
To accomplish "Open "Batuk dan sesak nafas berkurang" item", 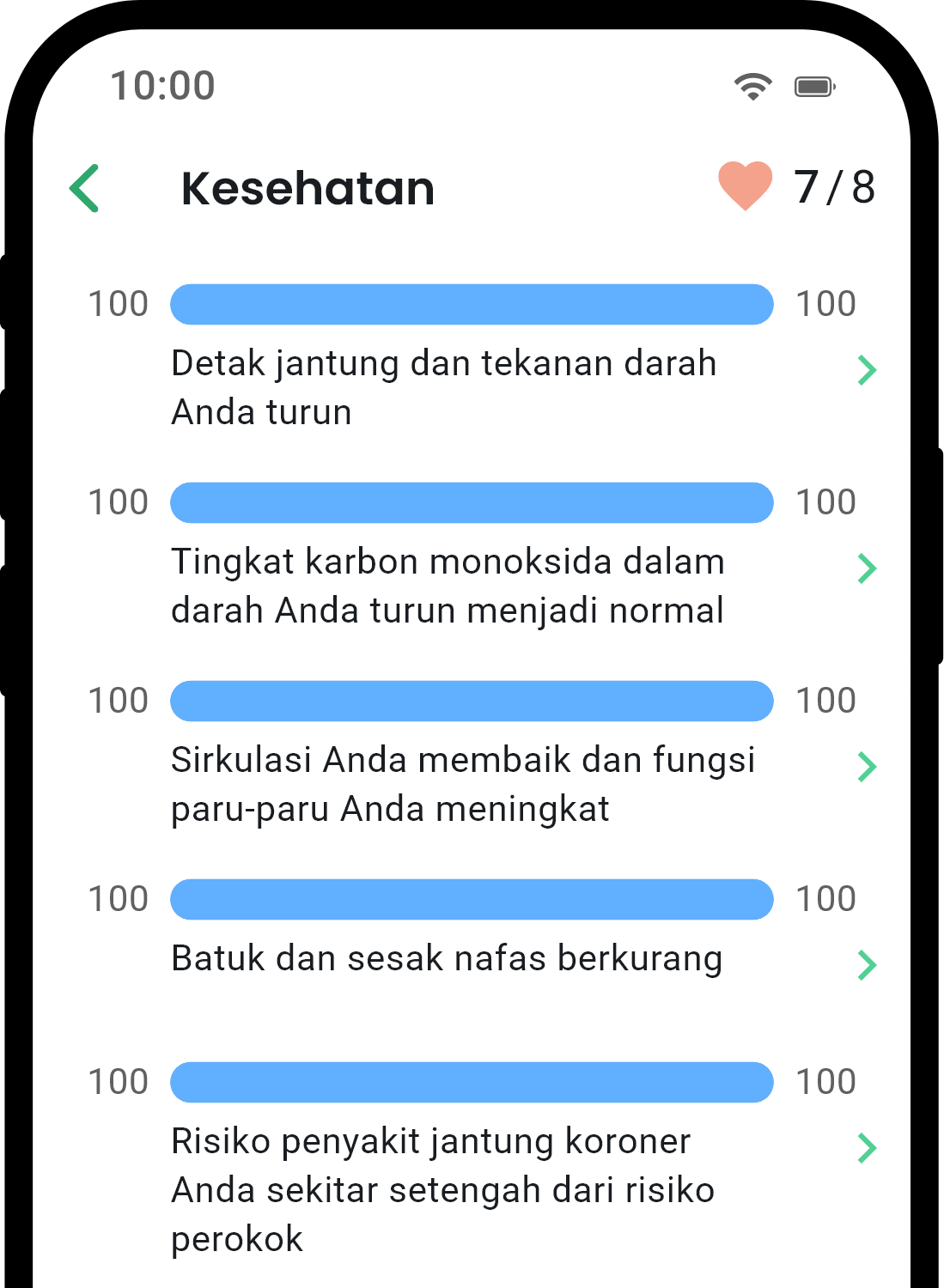I will tap(867, 965).
